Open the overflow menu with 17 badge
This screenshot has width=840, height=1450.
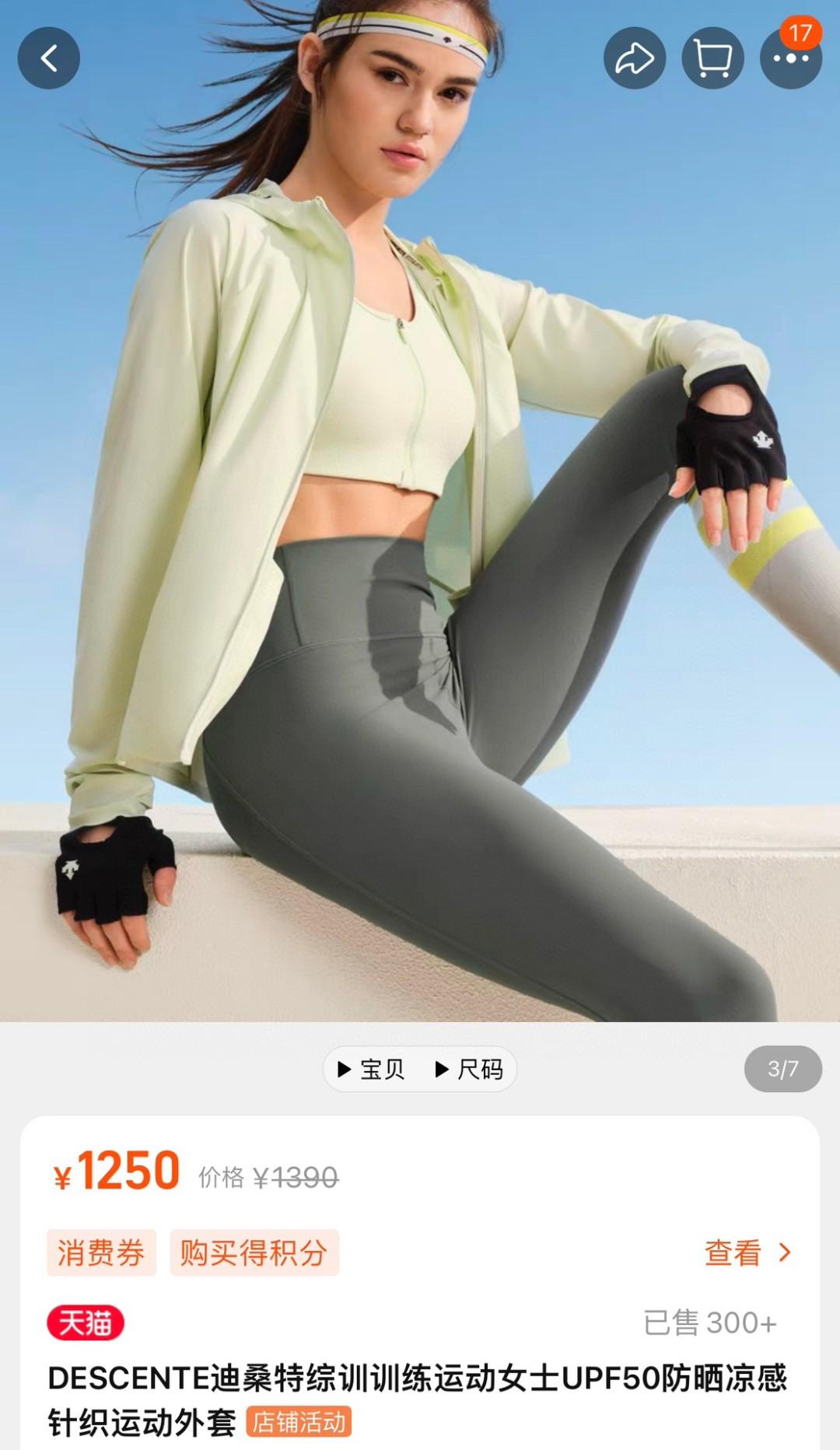790,58
